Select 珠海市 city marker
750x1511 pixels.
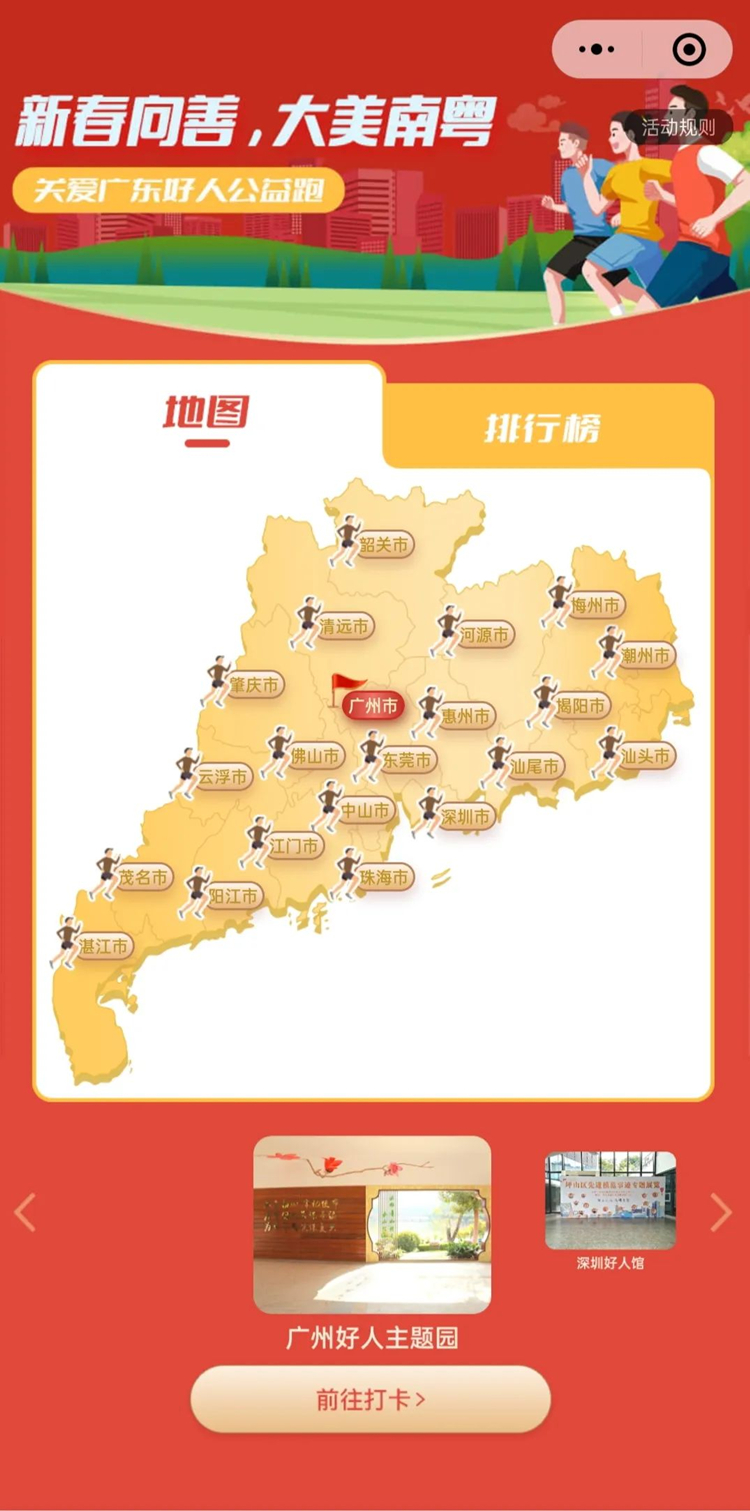(384, 877)
